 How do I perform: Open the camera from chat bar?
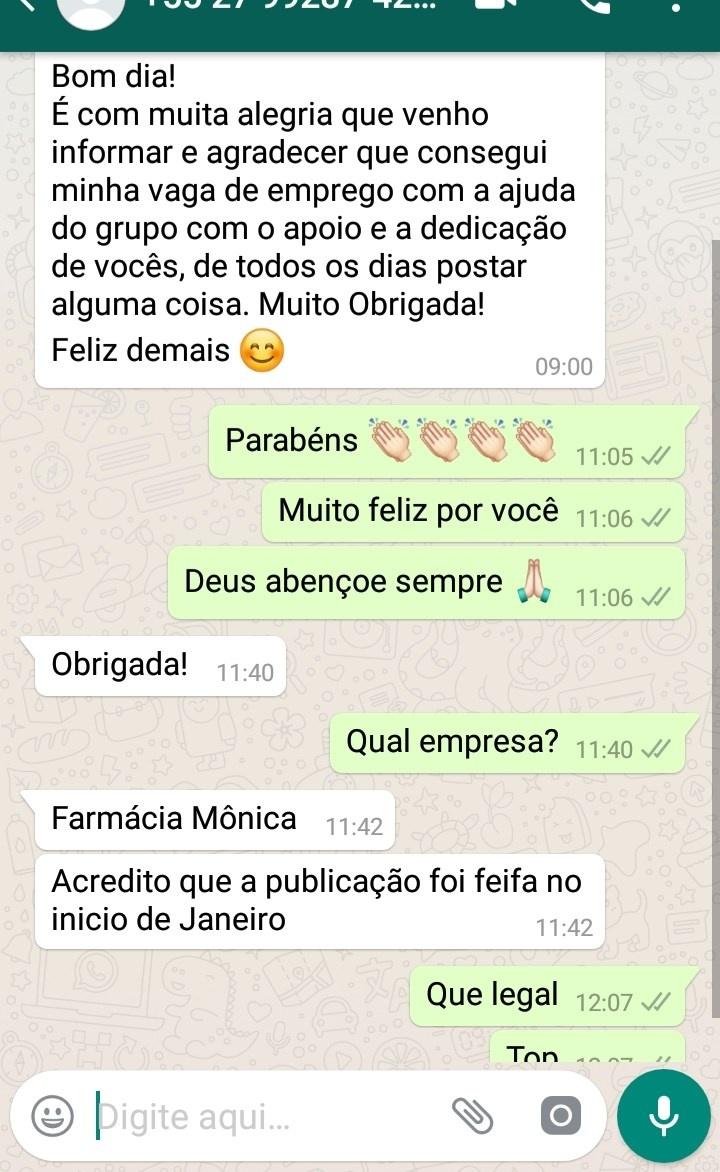pyautogui.click(x=561, y=1116)
